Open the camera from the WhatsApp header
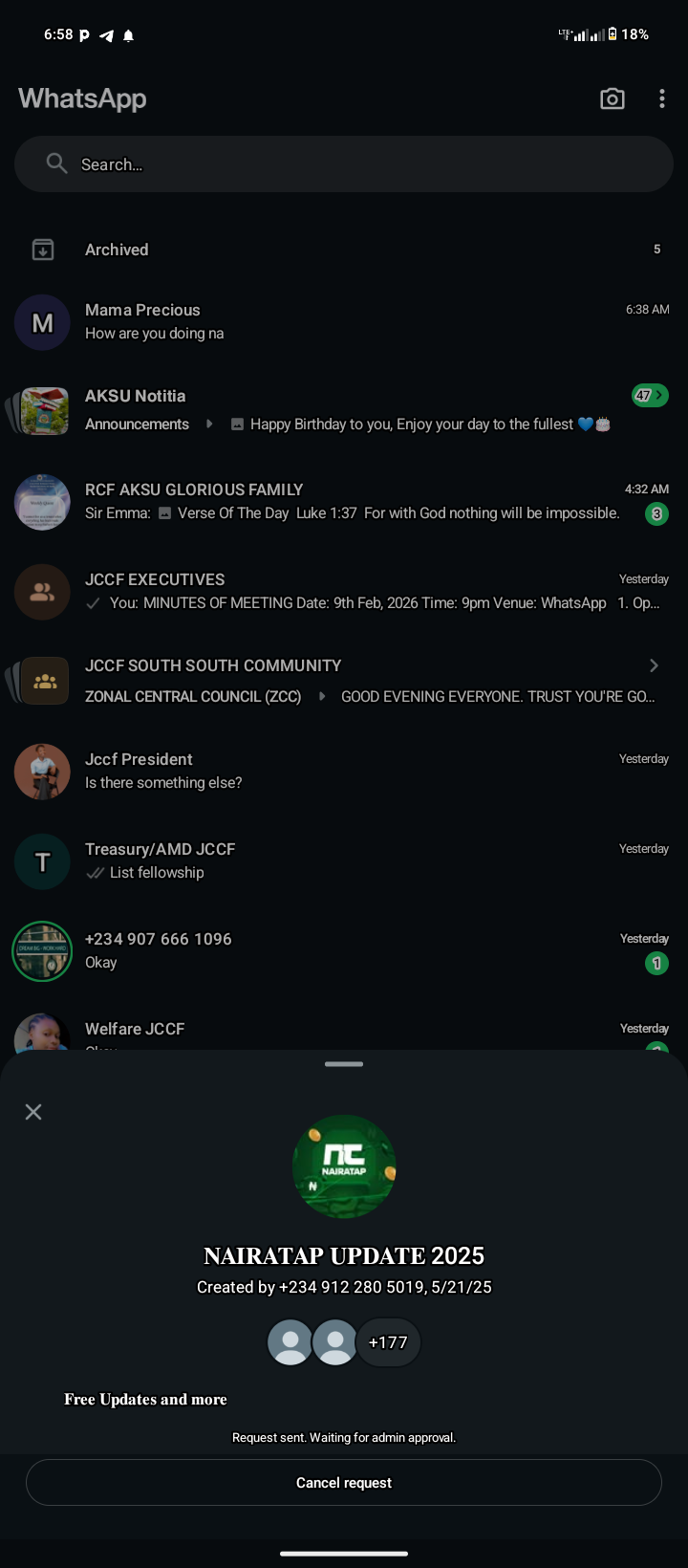 (612, 98)
